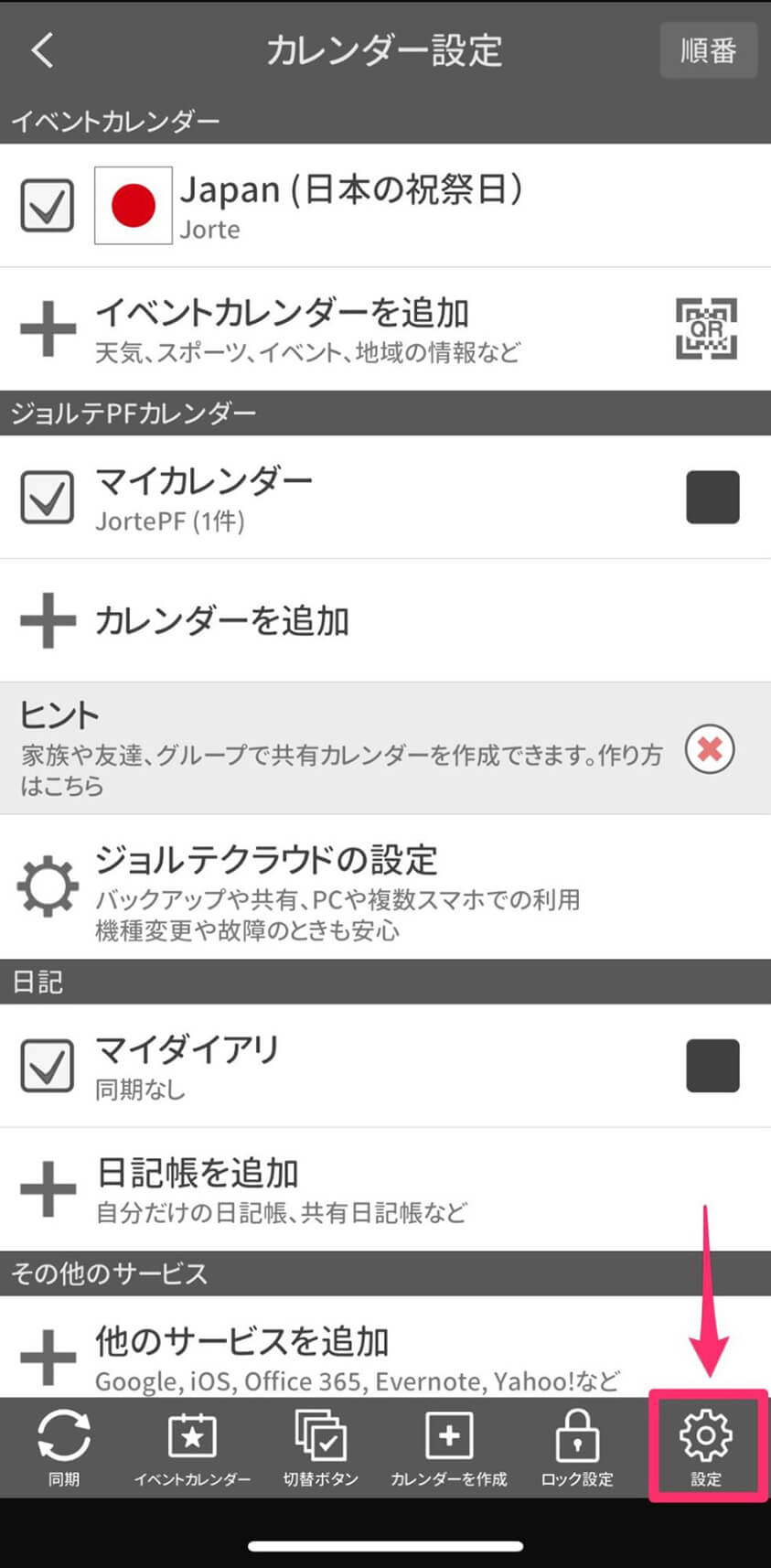Toggle the マイカレンダー checkbox
The width and height of the screenshot is (771, 1568).
tap(48, 497)
